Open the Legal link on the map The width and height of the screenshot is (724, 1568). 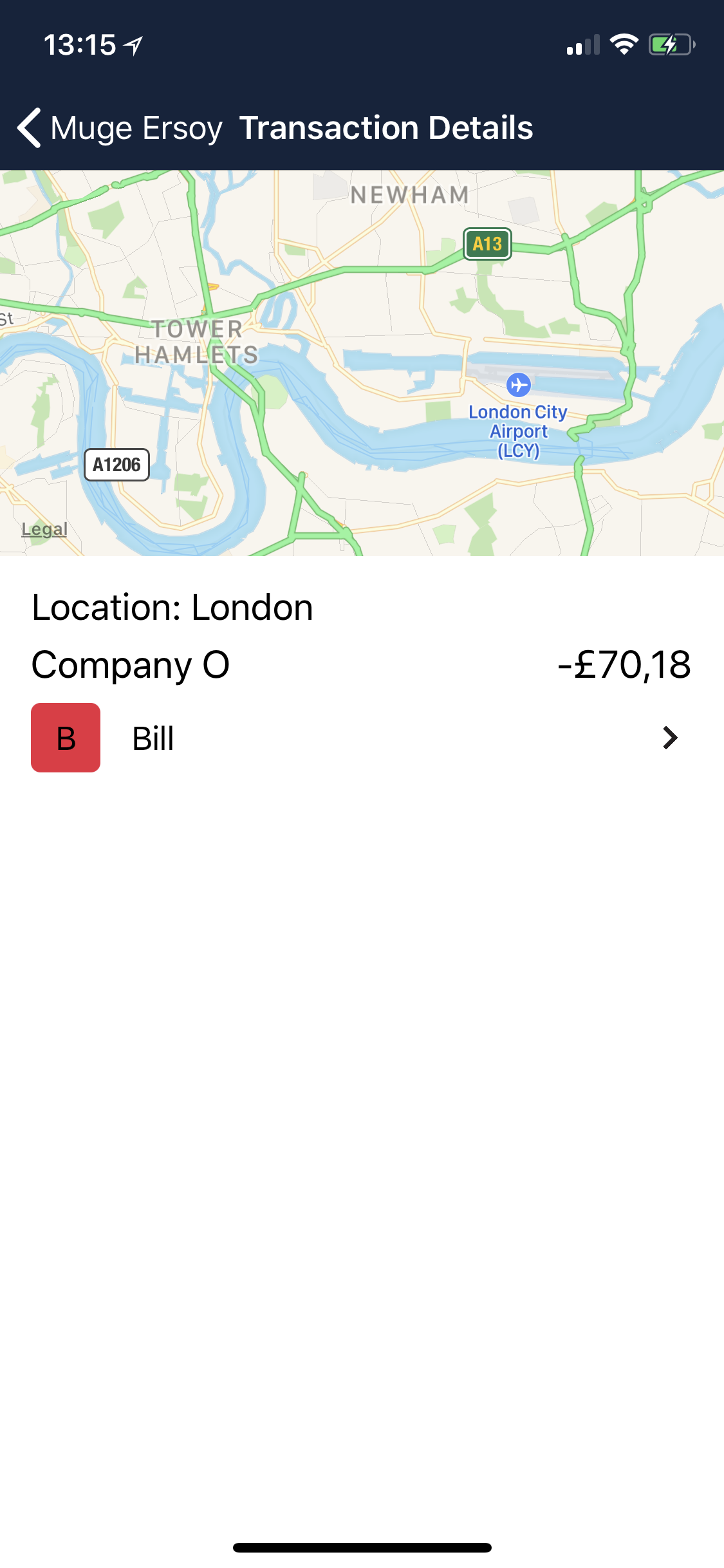click(x=44, y=529)
